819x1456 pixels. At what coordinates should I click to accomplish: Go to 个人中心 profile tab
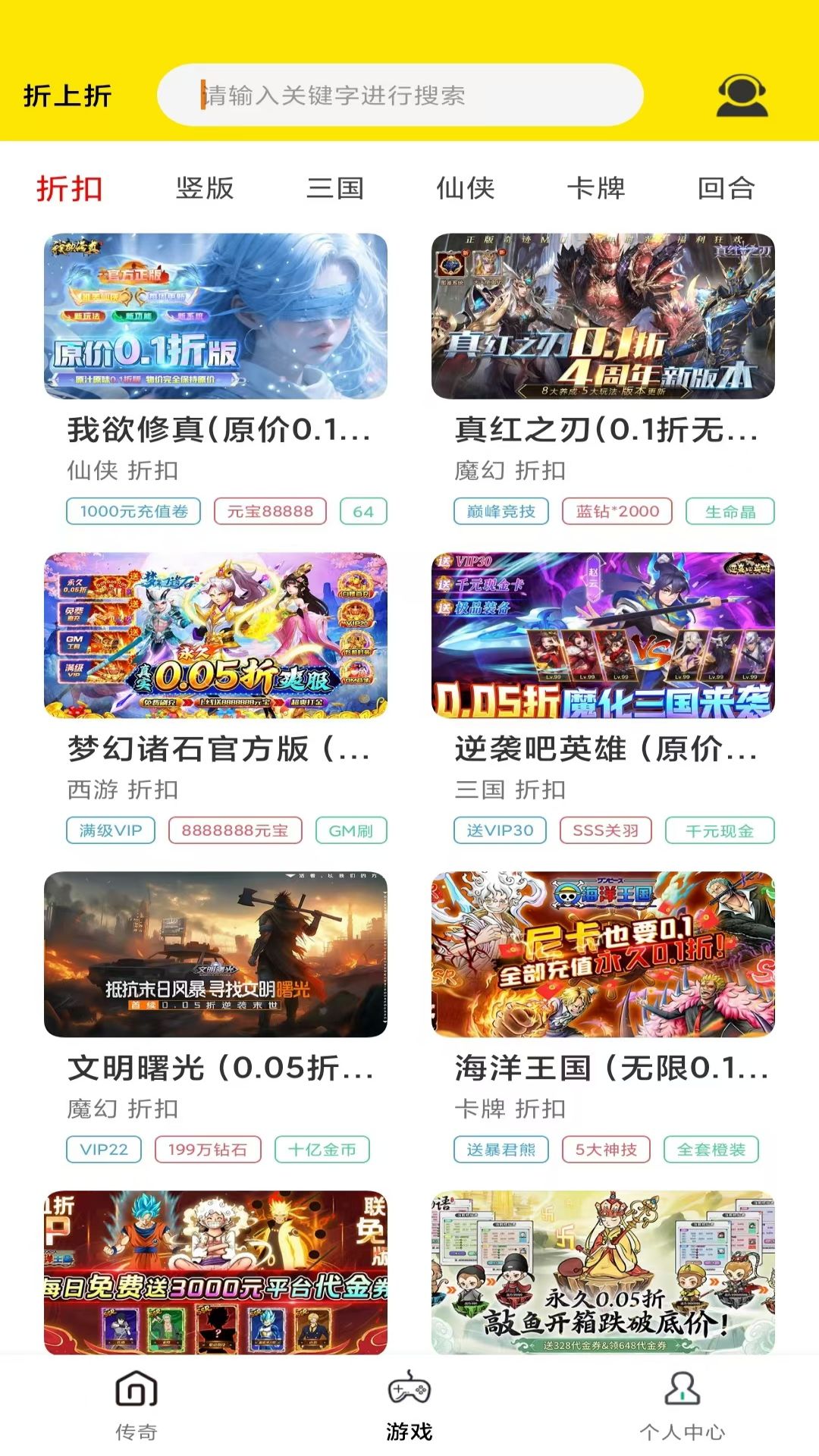coord(682,1405)
